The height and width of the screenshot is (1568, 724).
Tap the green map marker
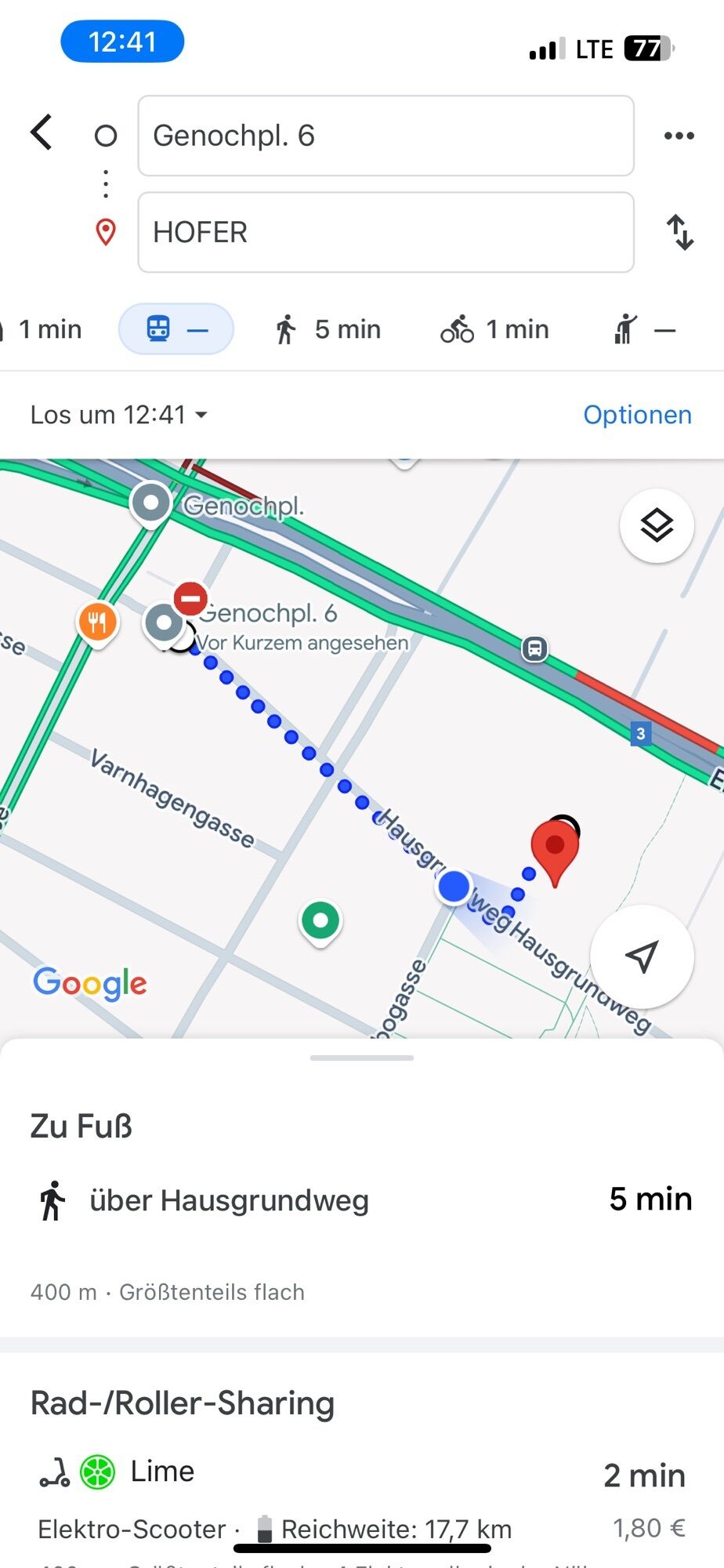tap(320, 920)
